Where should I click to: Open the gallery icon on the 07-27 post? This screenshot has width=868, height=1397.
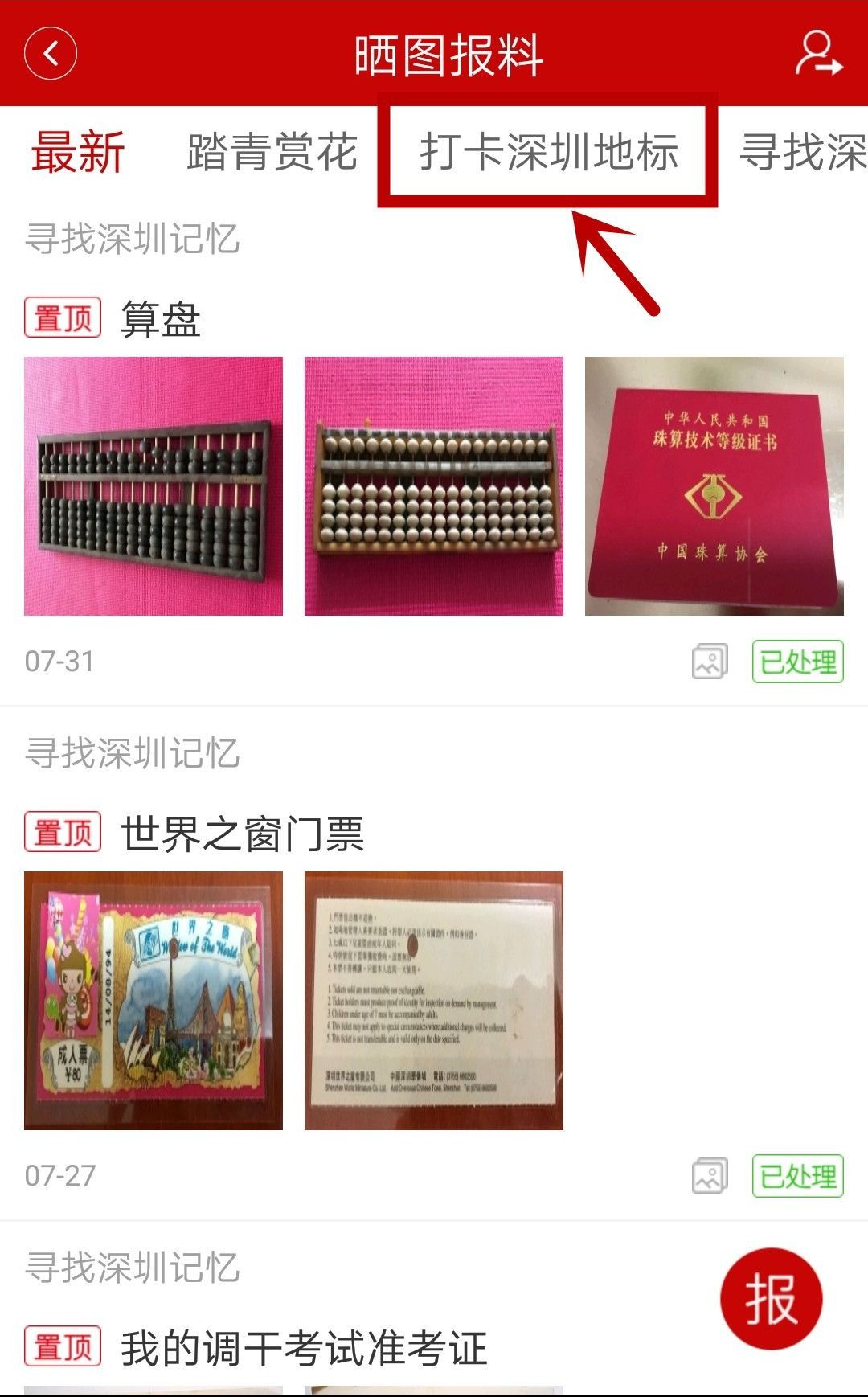tap(710, 1177)
